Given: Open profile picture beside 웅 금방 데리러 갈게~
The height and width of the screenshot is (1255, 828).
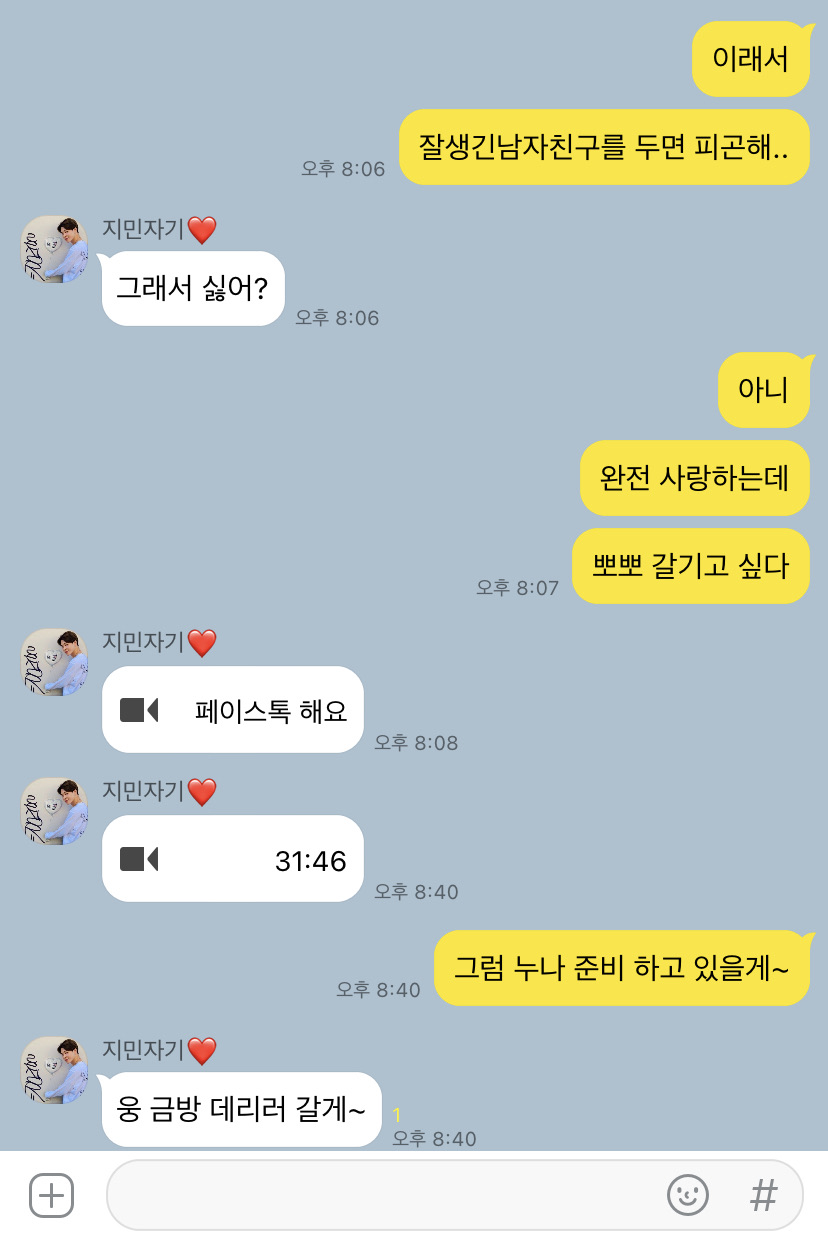Looking at the screenshot, I should (55, 1071).
